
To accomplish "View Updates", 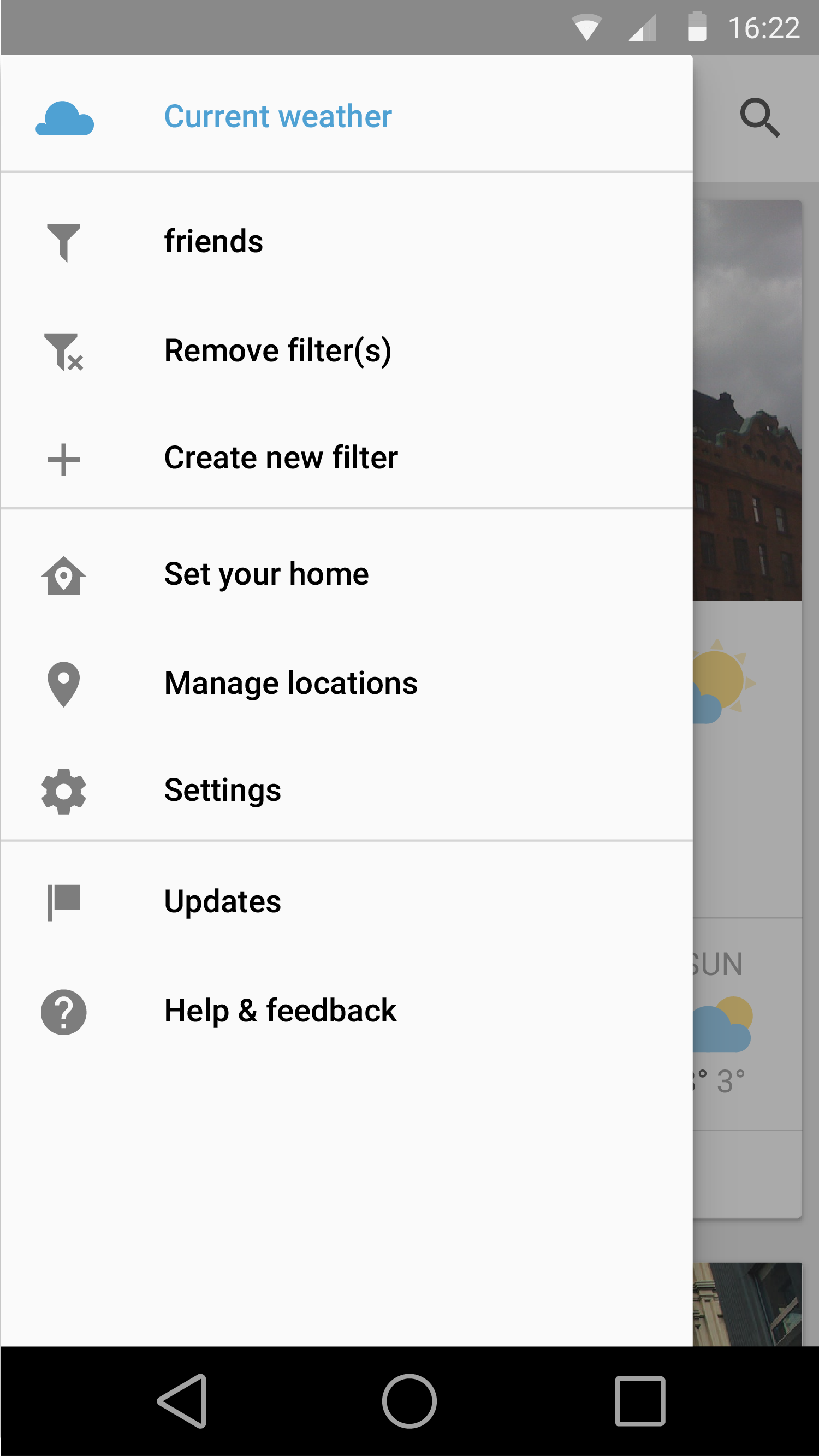I will click(x=222, y=901).
